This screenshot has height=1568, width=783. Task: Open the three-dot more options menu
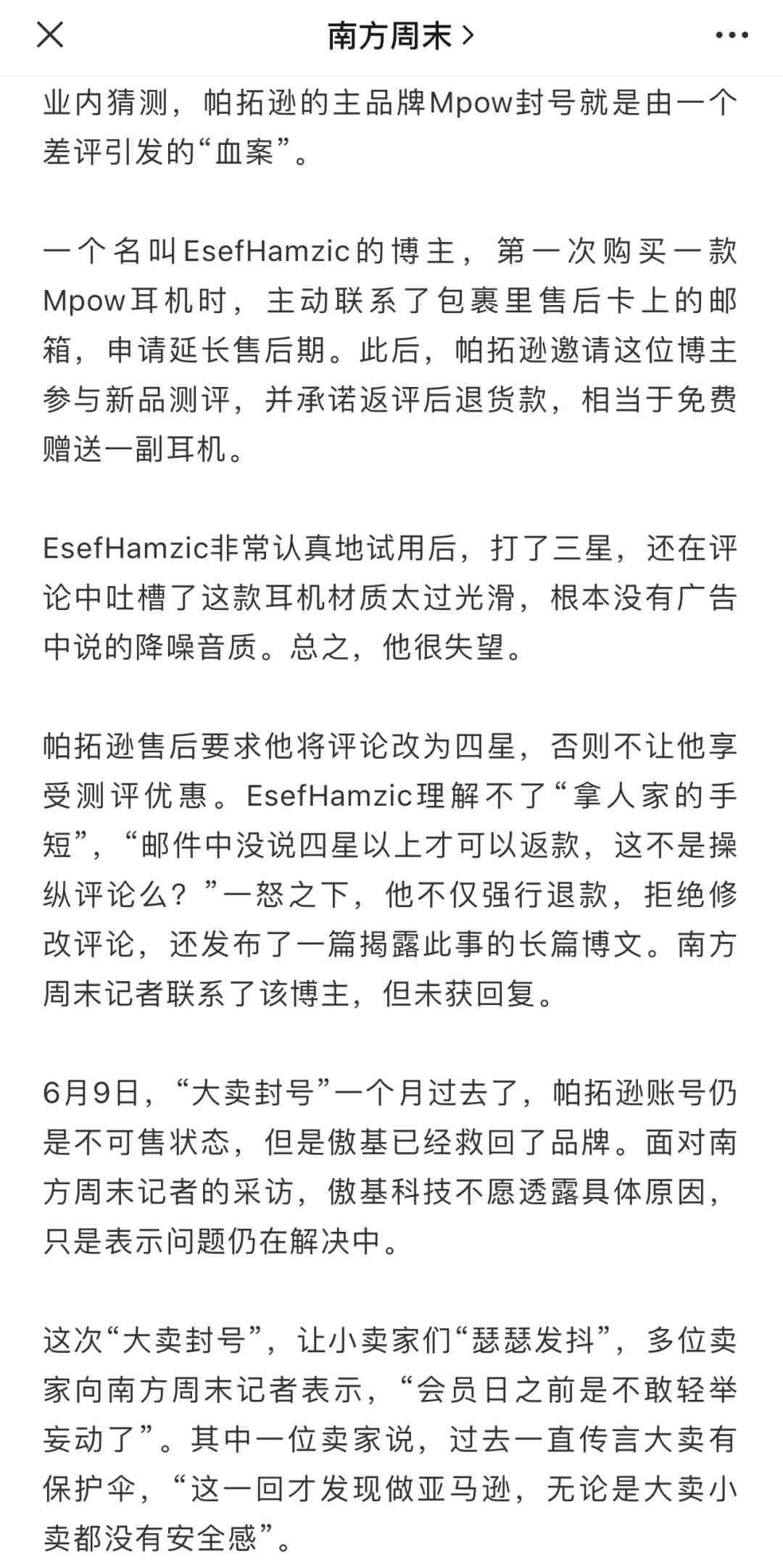click(x=732, y=35)
